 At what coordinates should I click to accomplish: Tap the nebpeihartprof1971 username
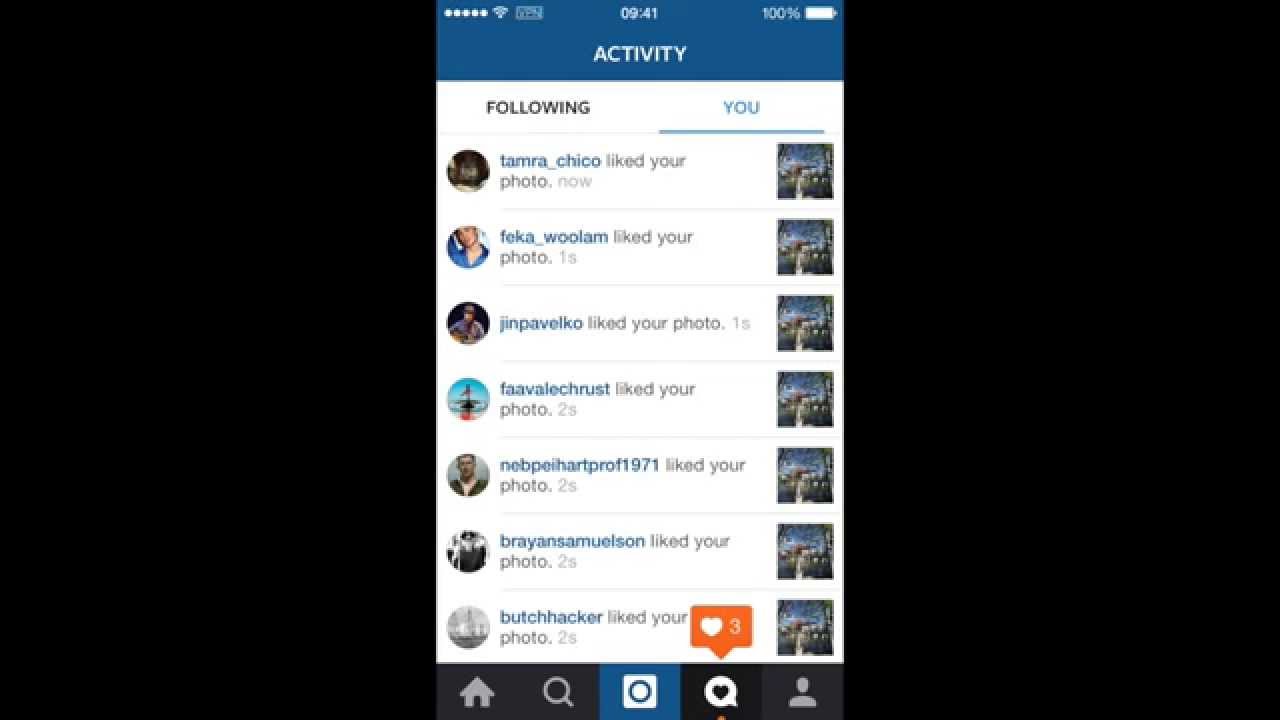tap(580, 465)
